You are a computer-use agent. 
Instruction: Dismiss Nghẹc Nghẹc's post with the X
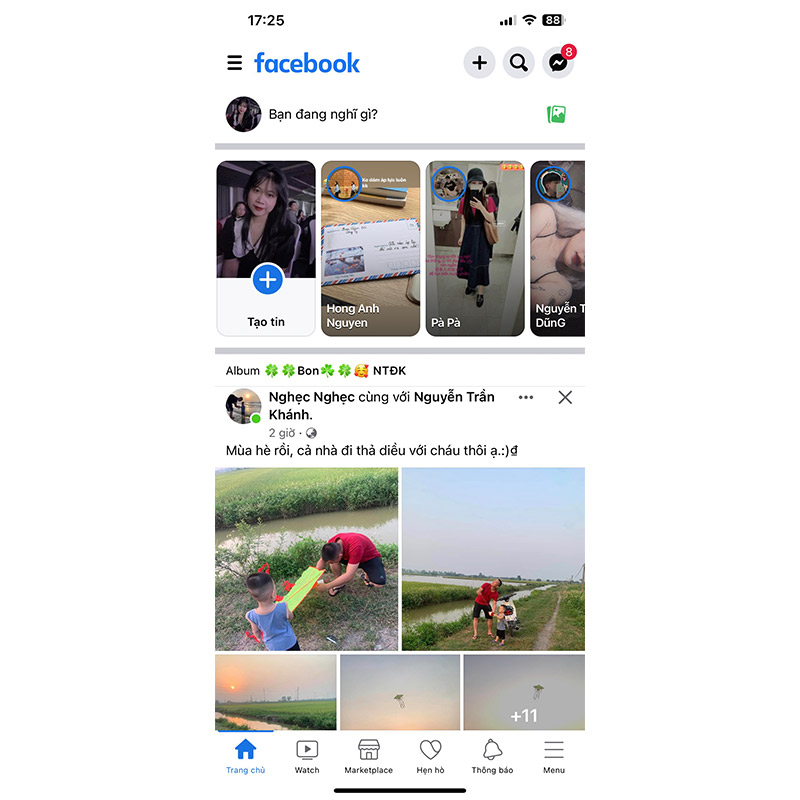[565, 397]
